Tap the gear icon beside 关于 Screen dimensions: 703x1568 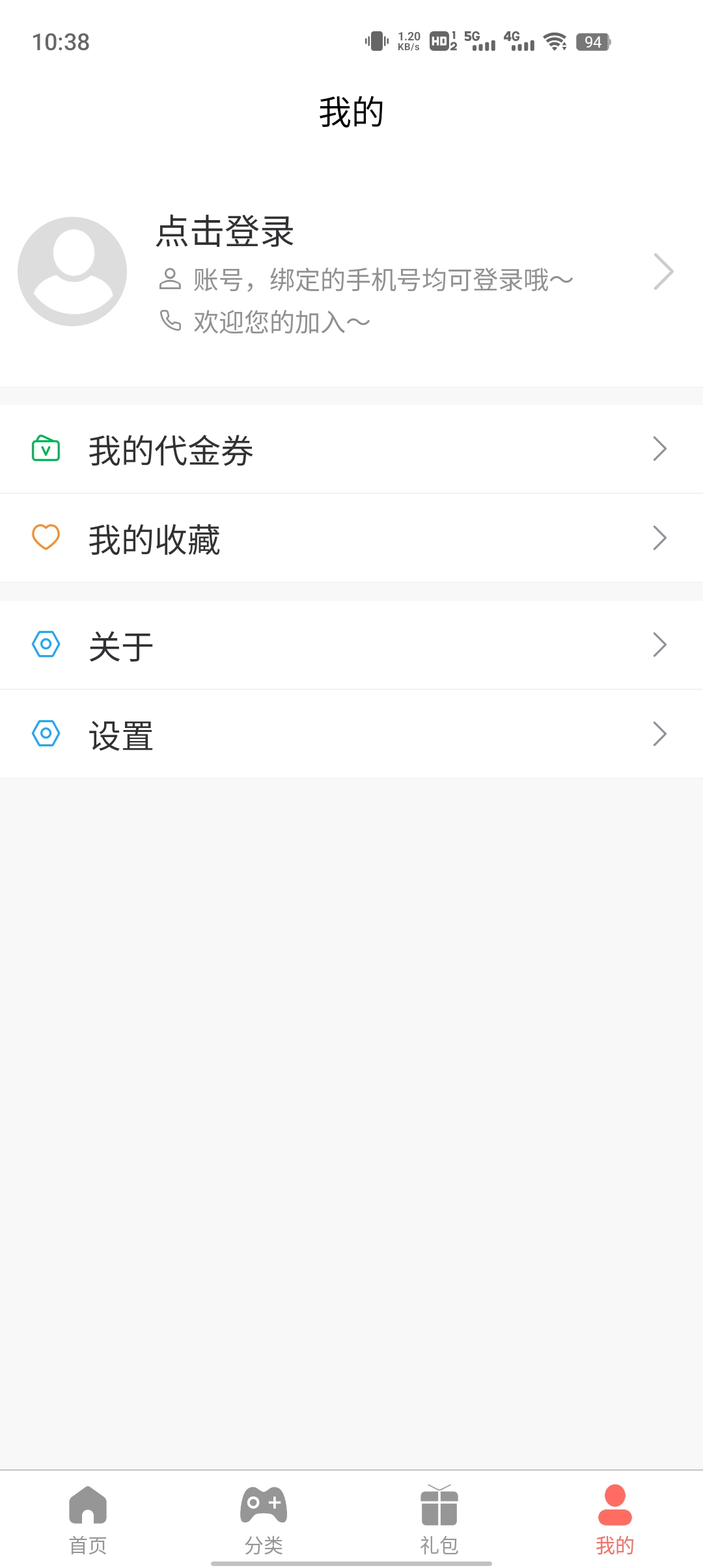45,645
